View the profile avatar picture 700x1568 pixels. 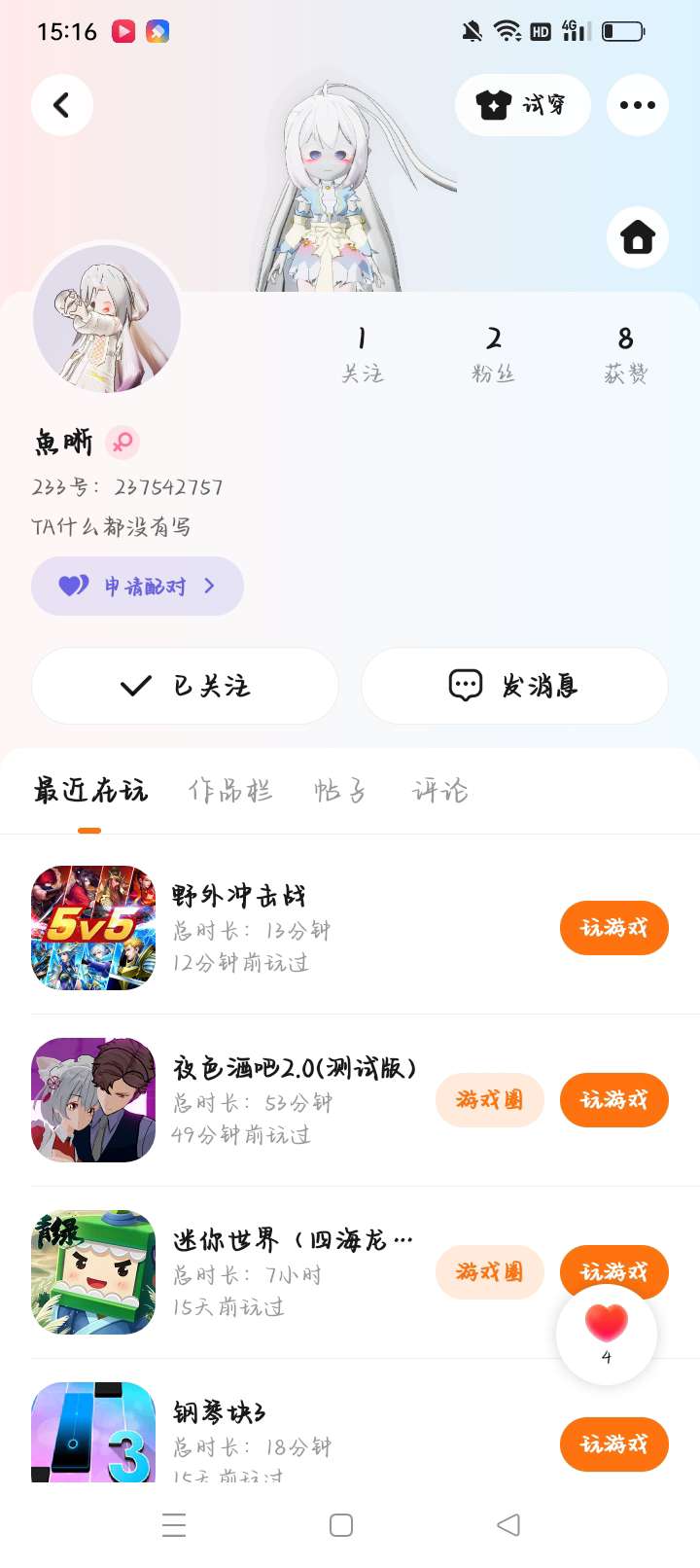(x=107, y=319)
